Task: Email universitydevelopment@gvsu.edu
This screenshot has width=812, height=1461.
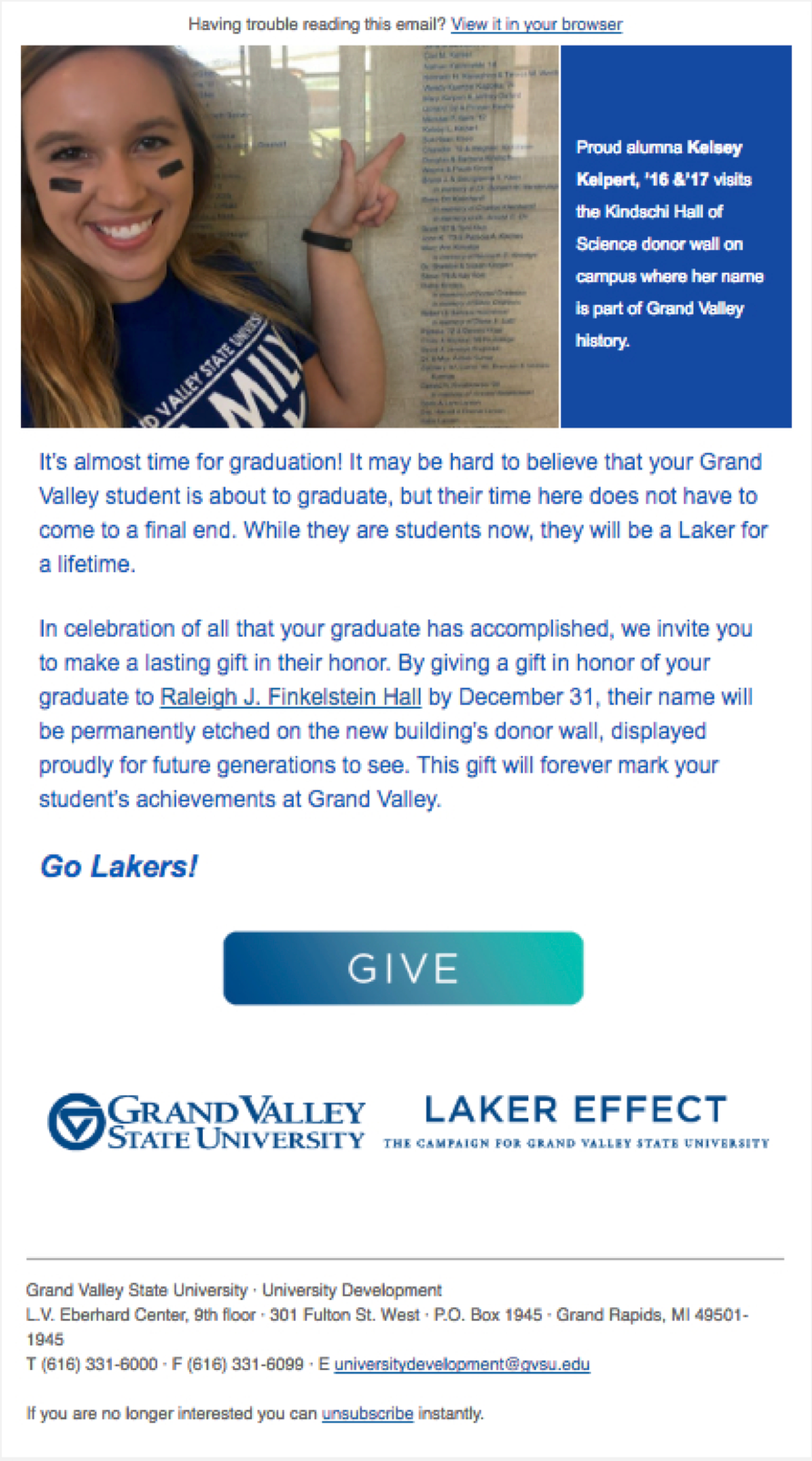Action: coord(462,1364)
